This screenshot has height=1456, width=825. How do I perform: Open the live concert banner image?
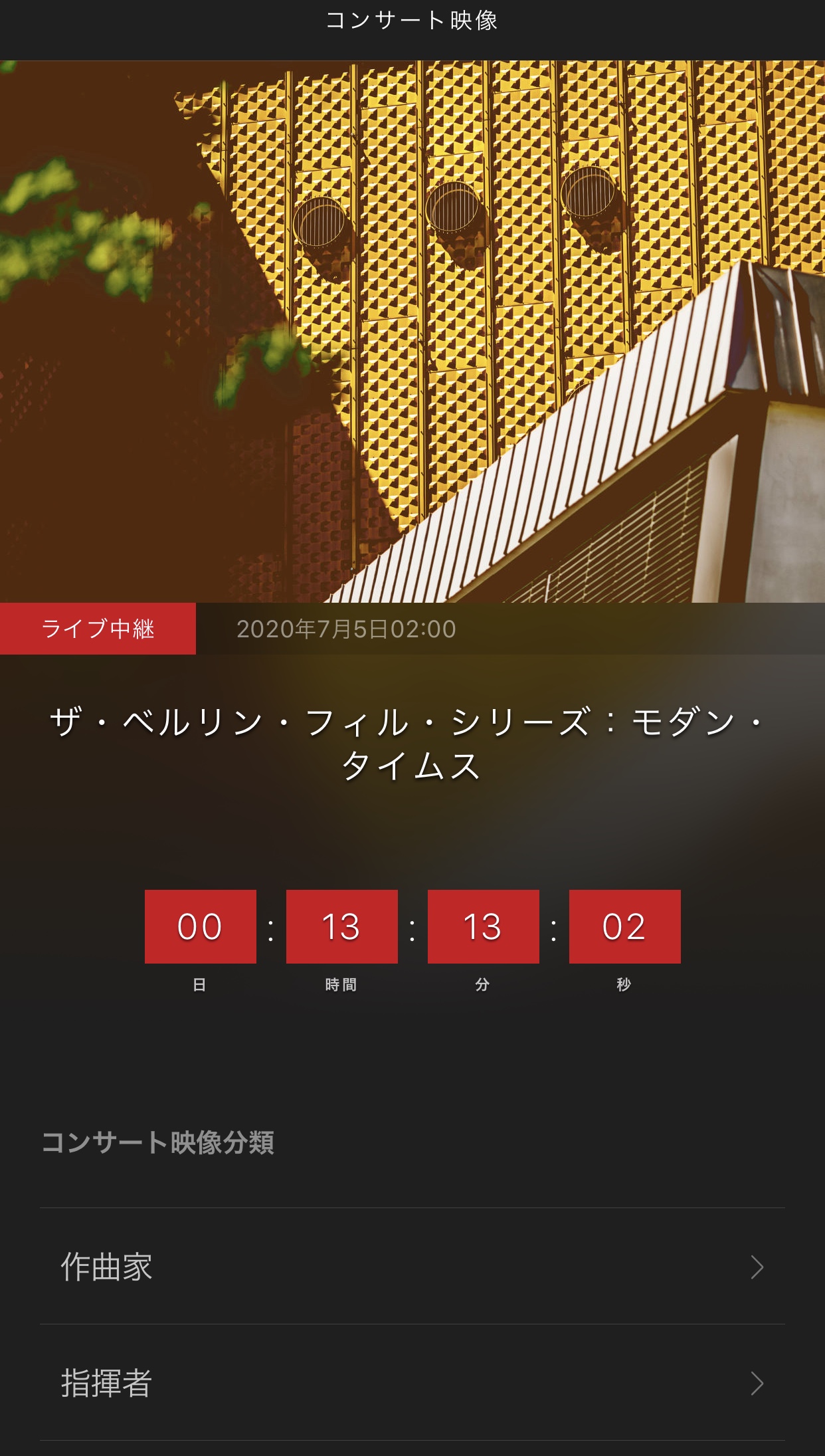(x=412, y=332)
